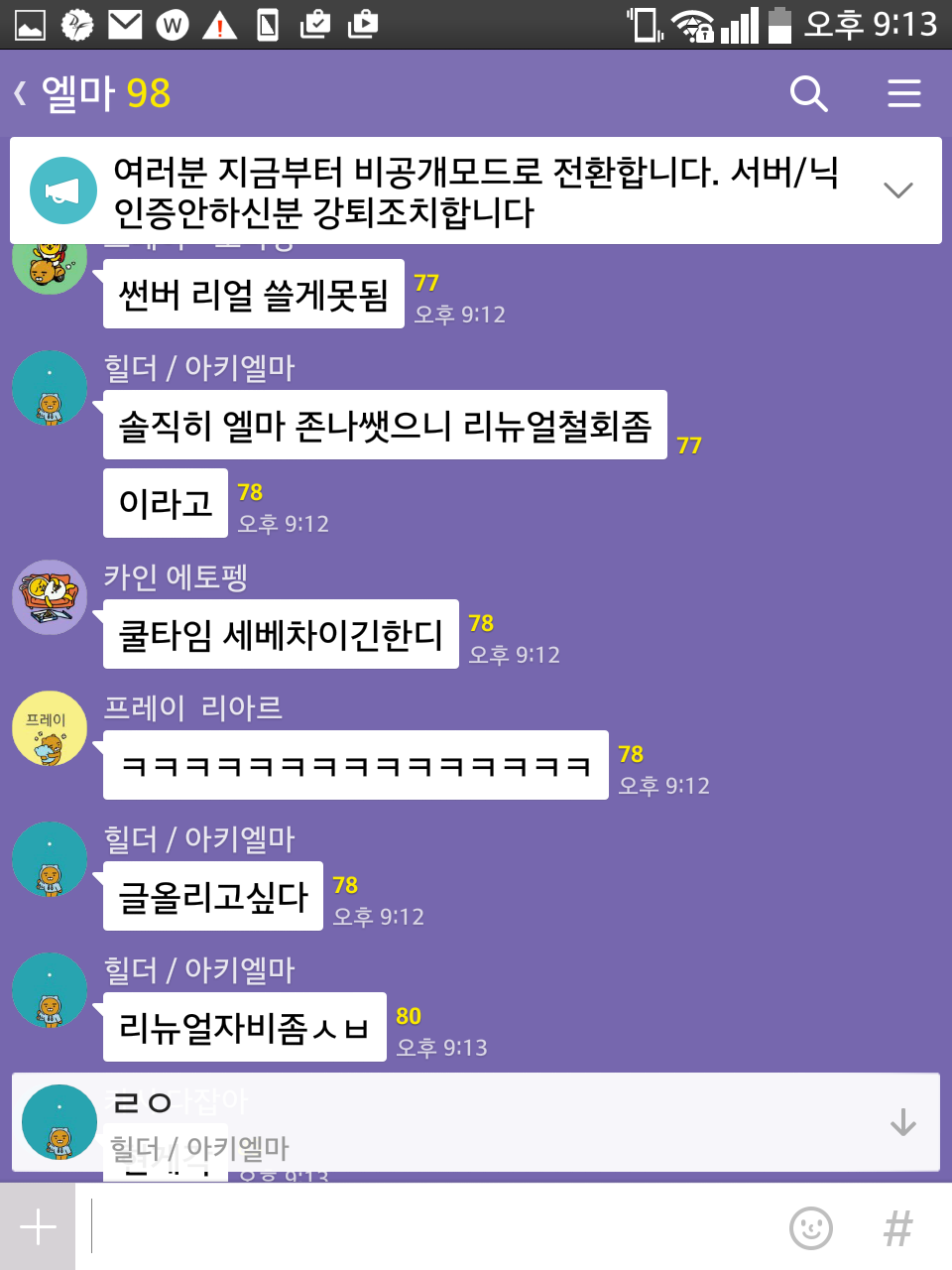
Task: View profile picture of 카인 에토펭
Action: (50, 597)
